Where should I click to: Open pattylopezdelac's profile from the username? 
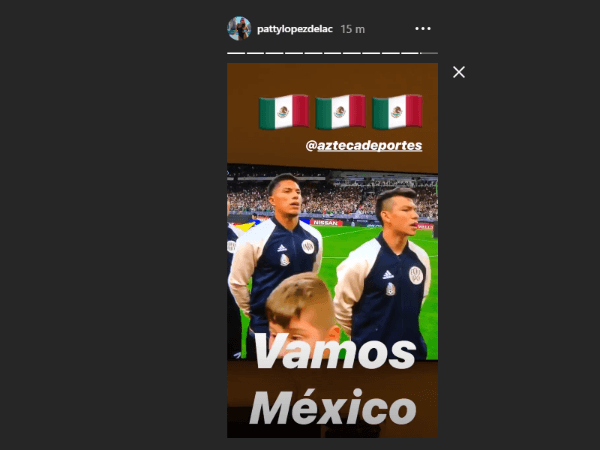[294, 29]
